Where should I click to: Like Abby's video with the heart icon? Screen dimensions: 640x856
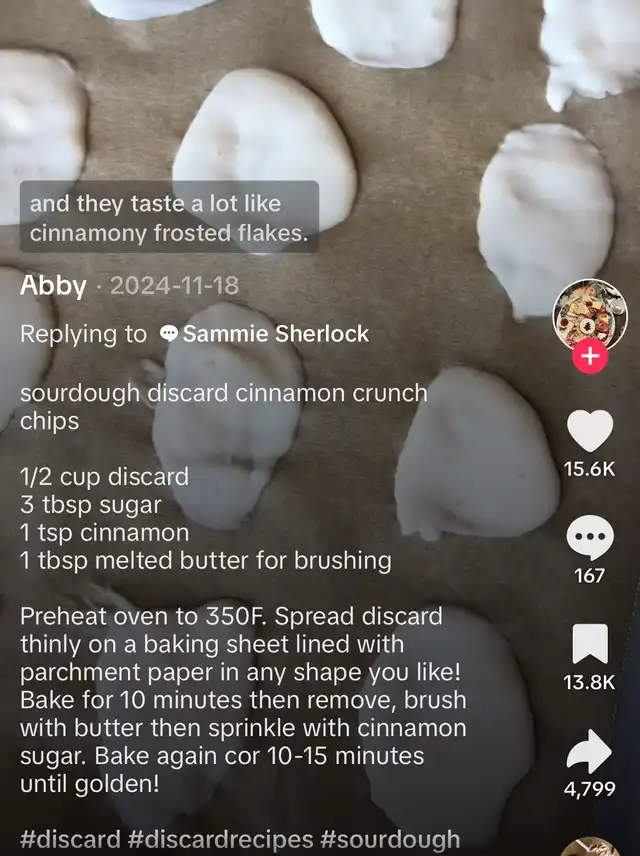[x=590, y=431]
